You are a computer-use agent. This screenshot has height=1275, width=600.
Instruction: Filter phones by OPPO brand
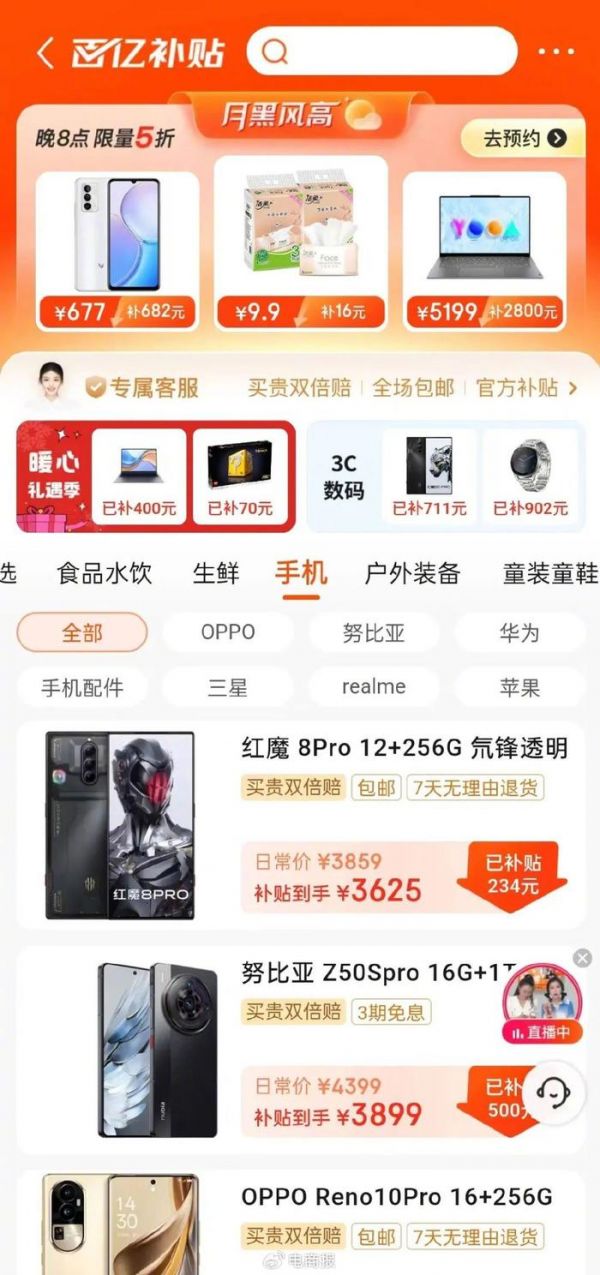click(228, 632)
